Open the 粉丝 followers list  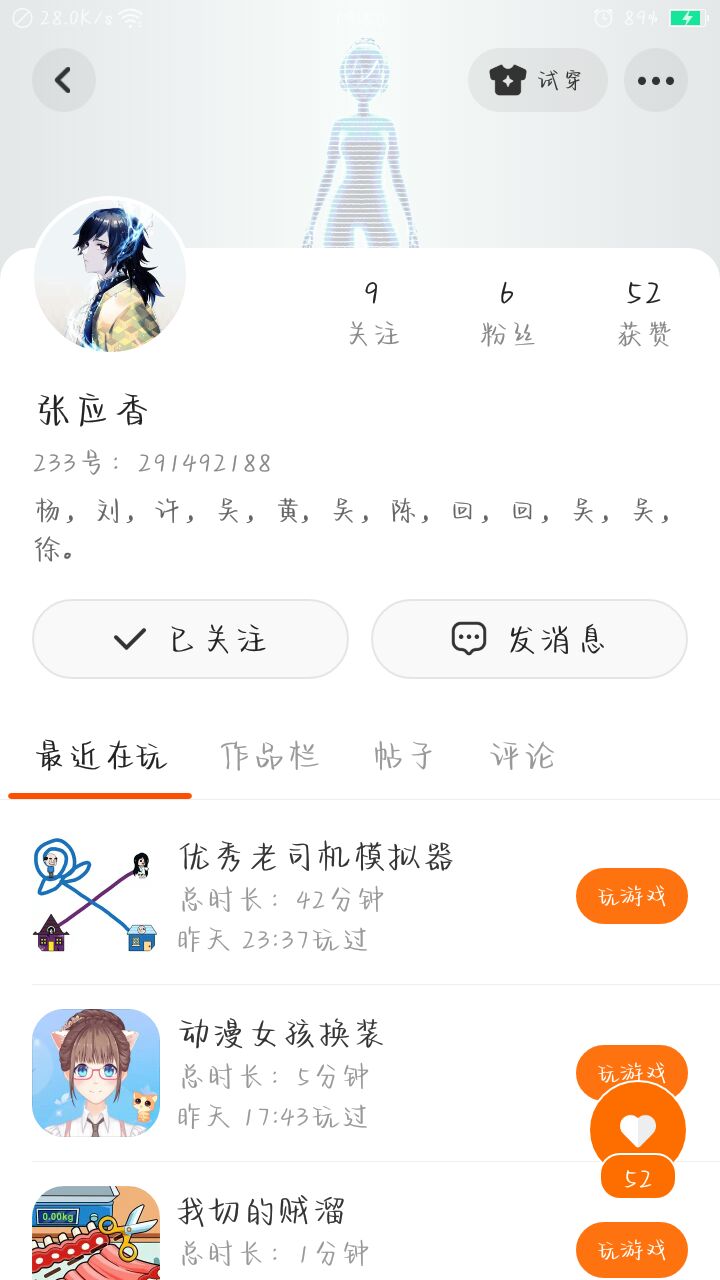coord(507,312)
